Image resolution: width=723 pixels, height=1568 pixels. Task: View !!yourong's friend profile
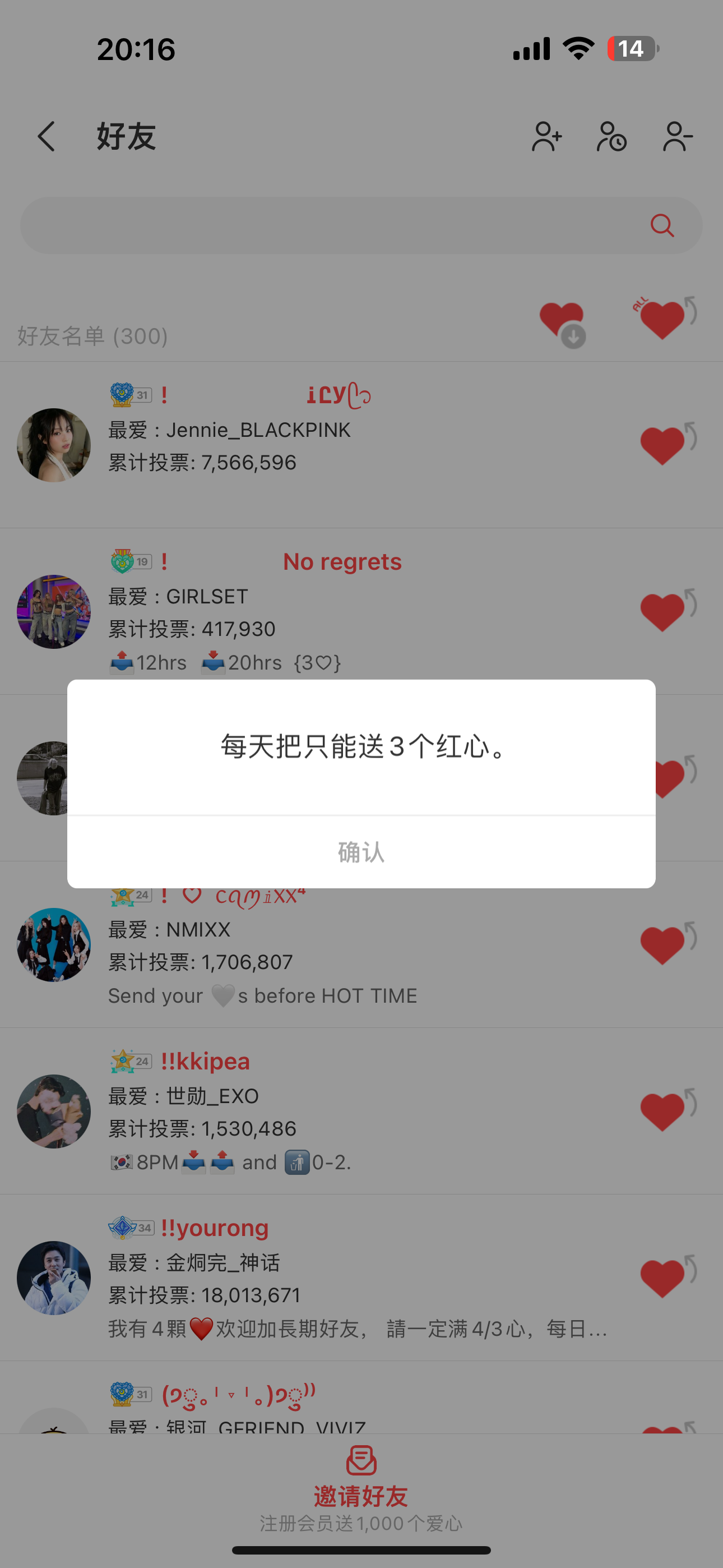pos(54,1278)
